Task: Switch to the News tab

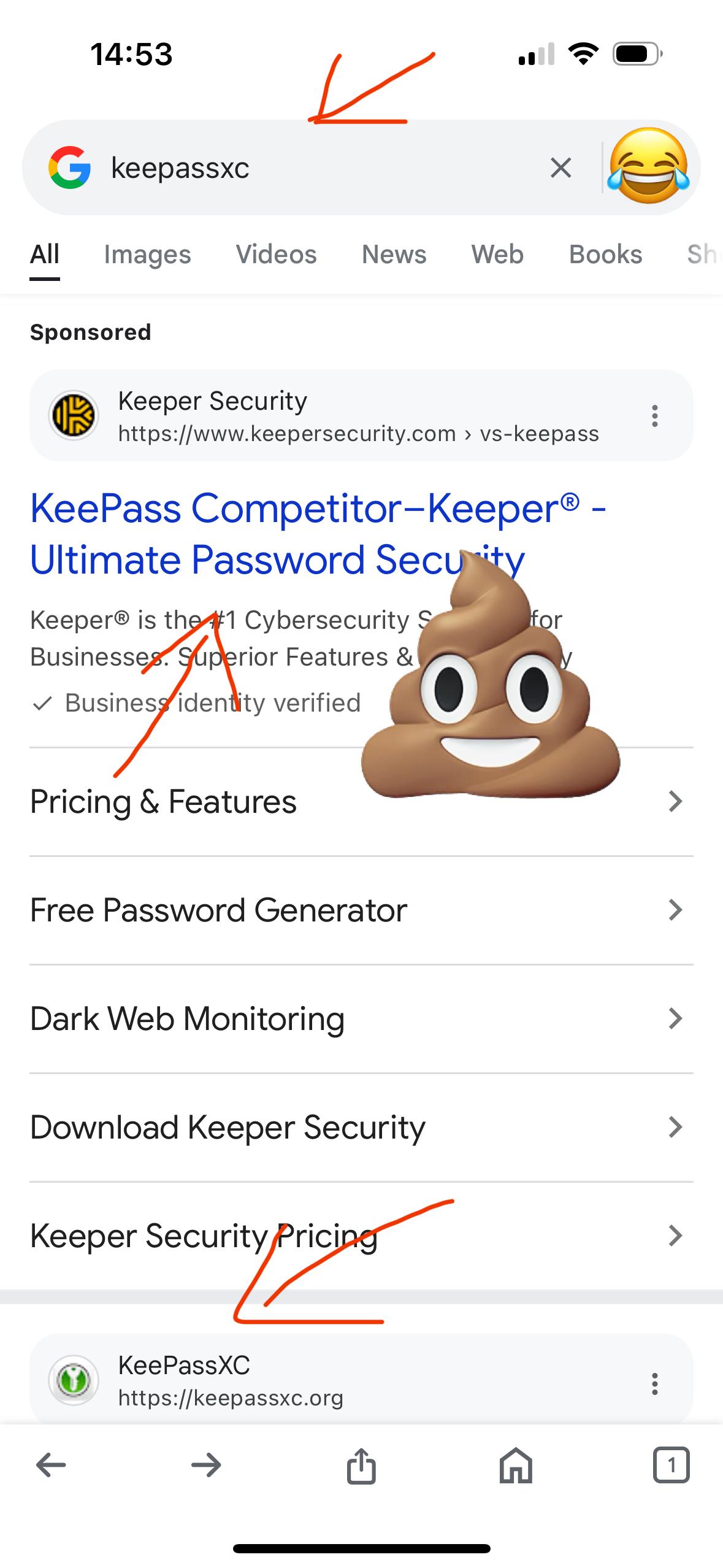Action: click(x=394, y=254)
